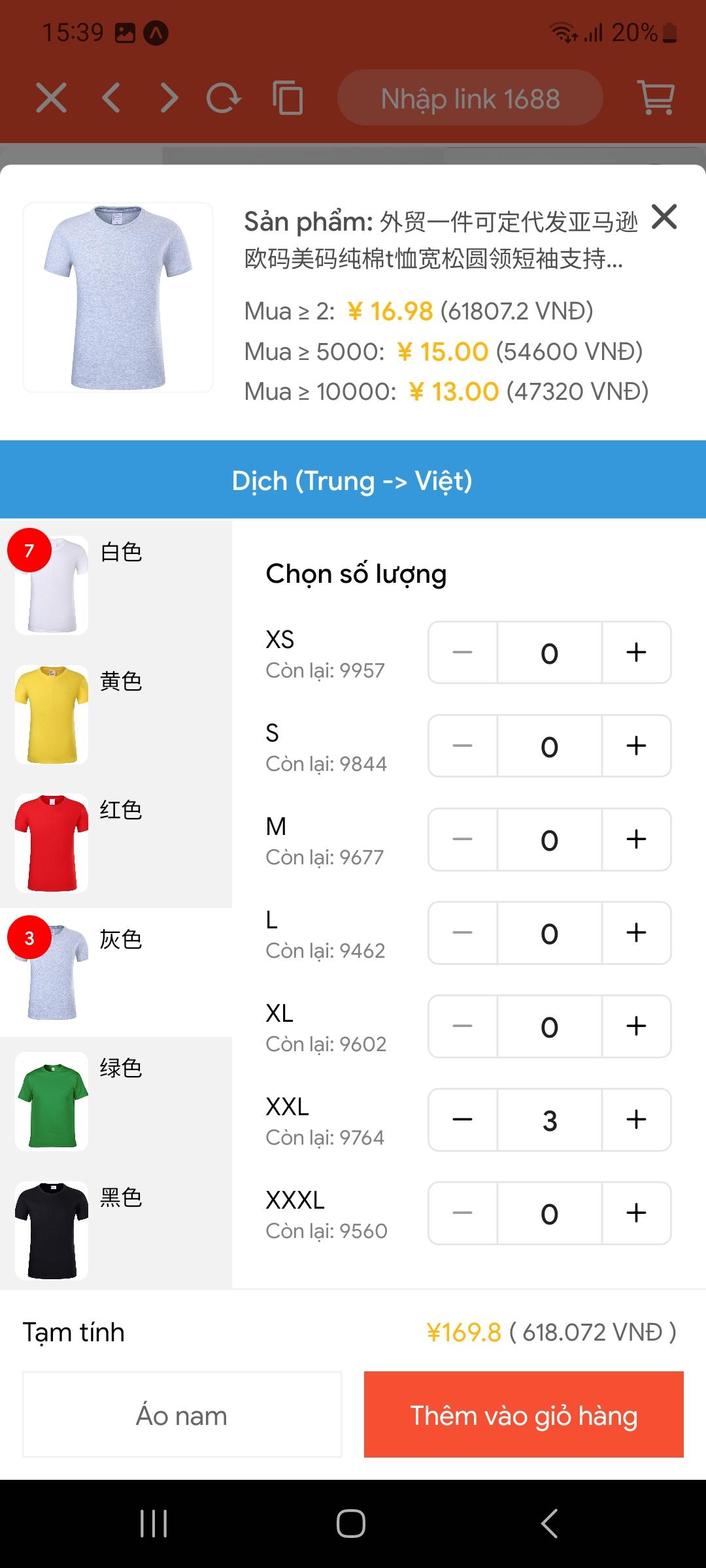
Task: Increase XXXL quantity by one
Action: (x=636, y=1213)
